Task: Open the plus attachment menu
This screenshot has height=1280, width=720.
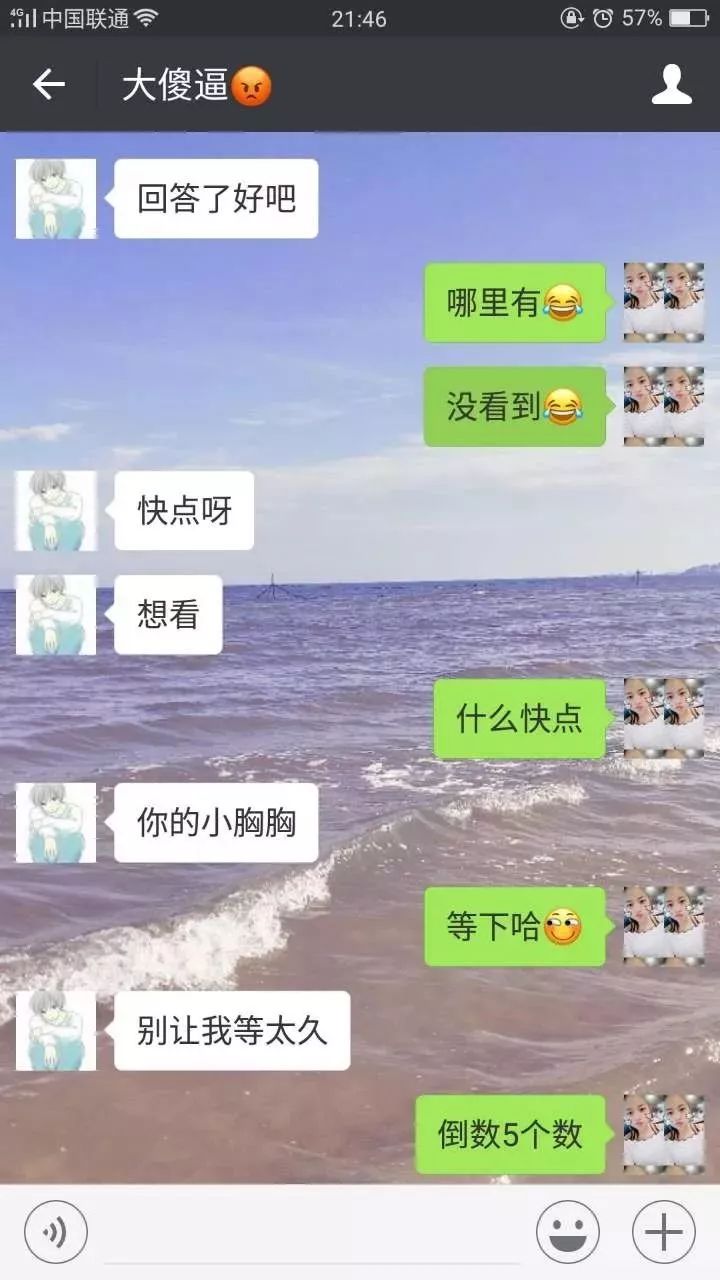Action: pyautogui.click(x=663, y=1232)
